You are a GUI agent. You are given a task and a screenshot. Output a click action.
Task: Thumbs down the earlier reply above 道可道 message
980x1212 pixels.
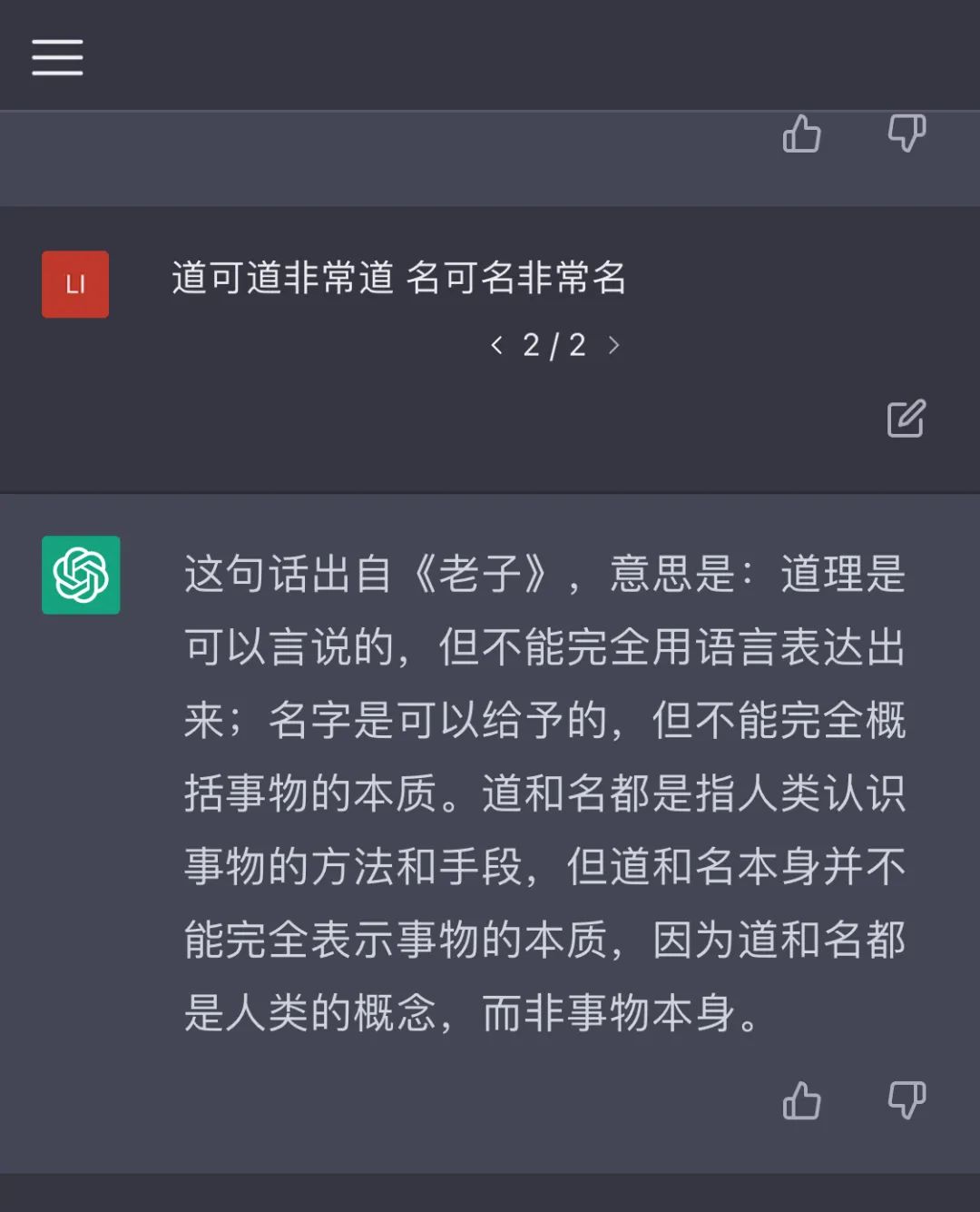906,134
